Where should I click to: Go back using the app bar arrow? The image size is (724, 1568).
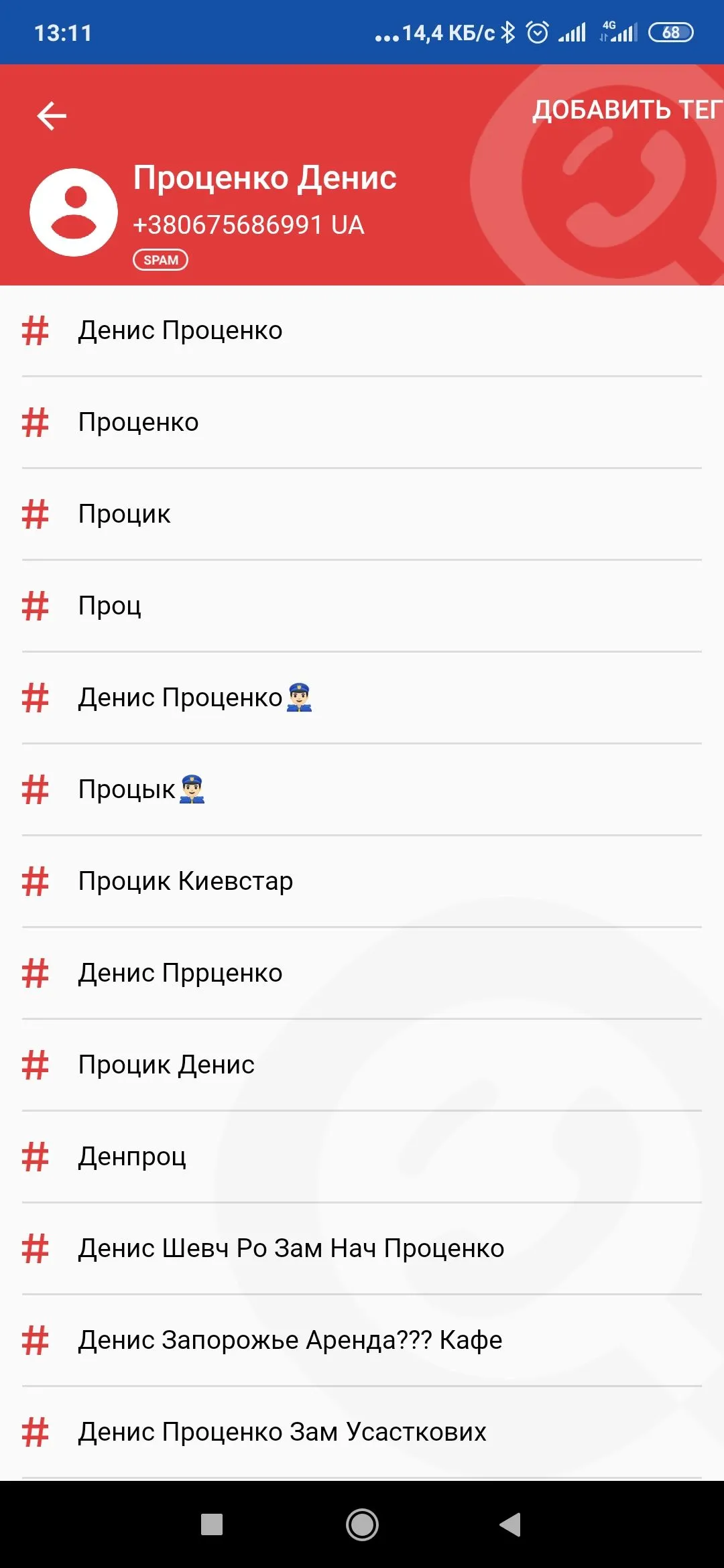52,116
